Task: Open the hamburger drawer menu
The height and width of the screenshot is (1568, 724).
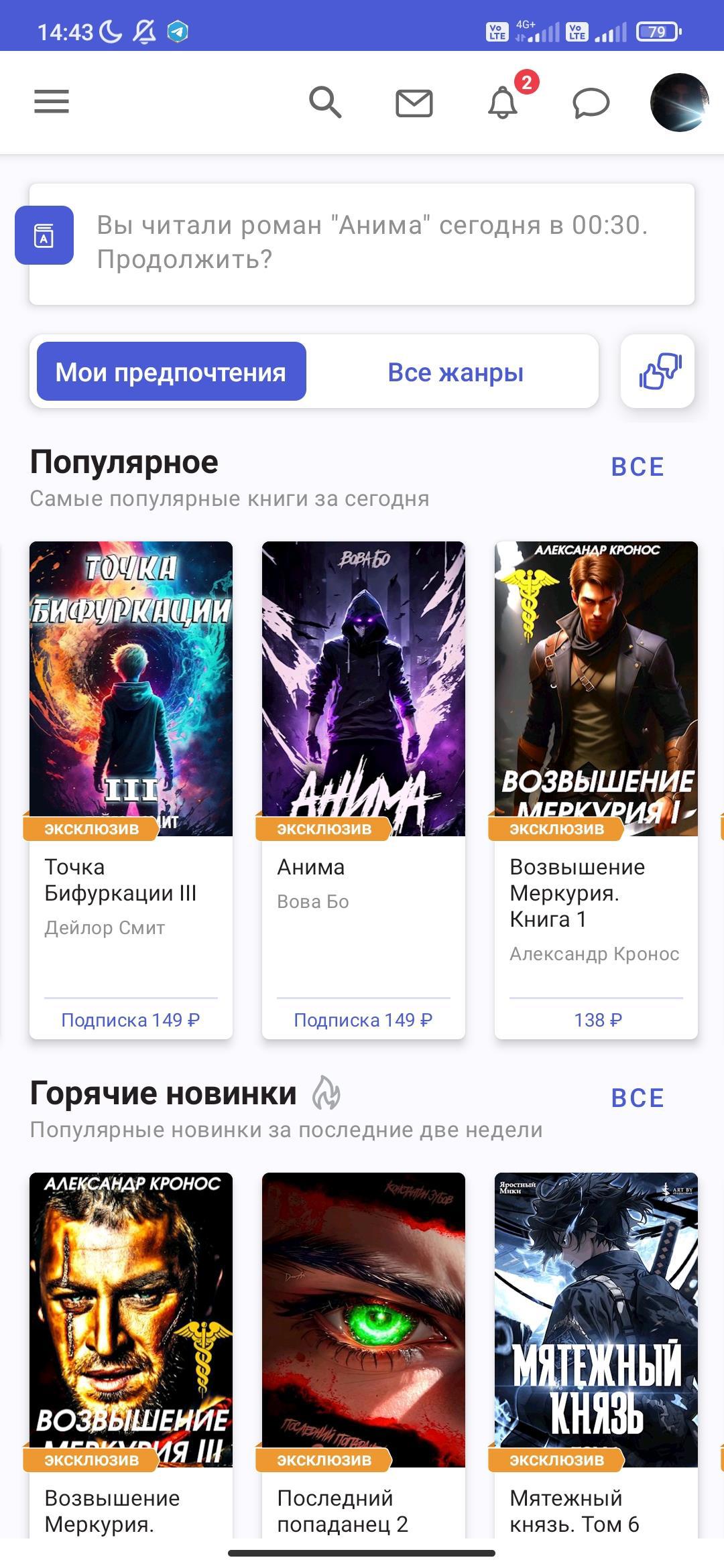Action: 52,102
